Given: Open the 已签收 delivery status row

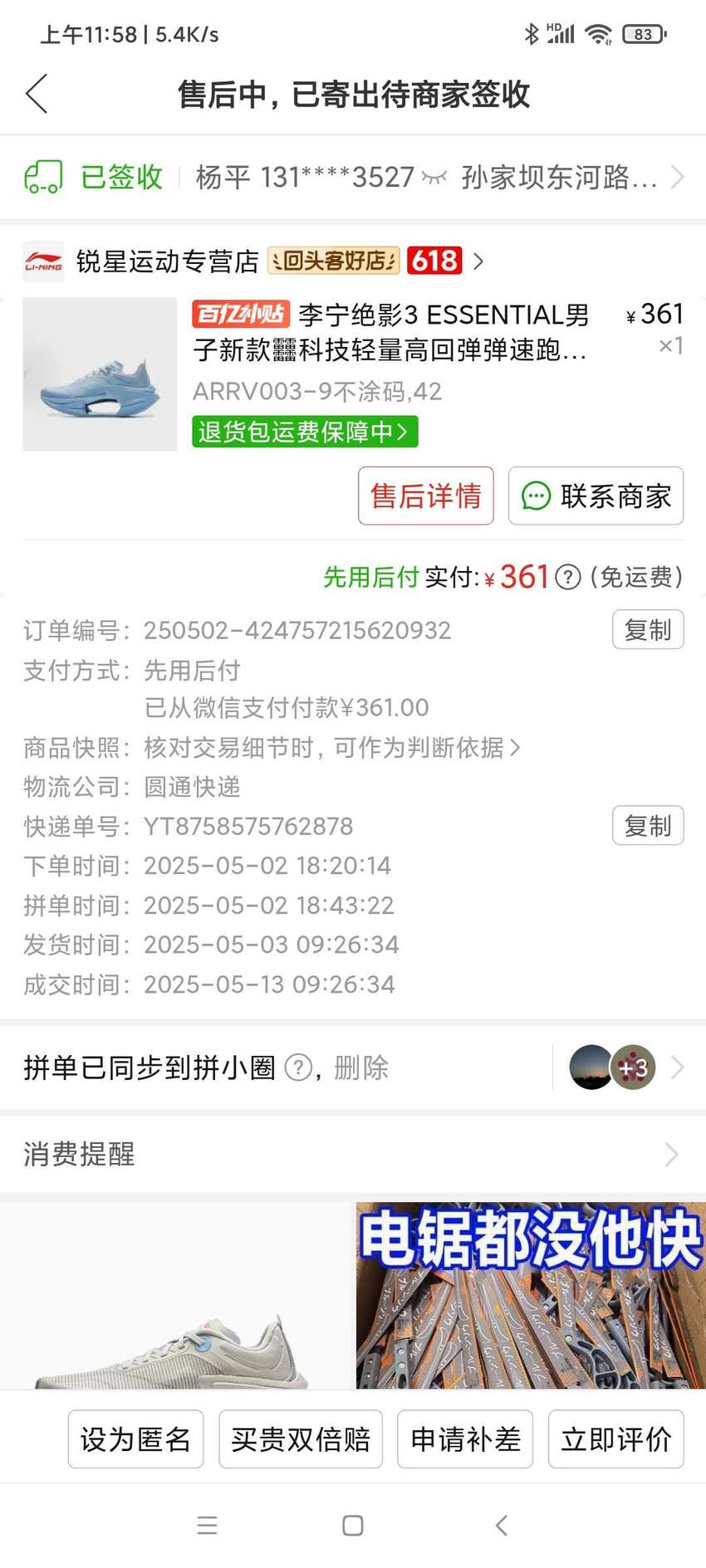Looking at the screenshot, I should pyautogui.click(x=353, y=177).
